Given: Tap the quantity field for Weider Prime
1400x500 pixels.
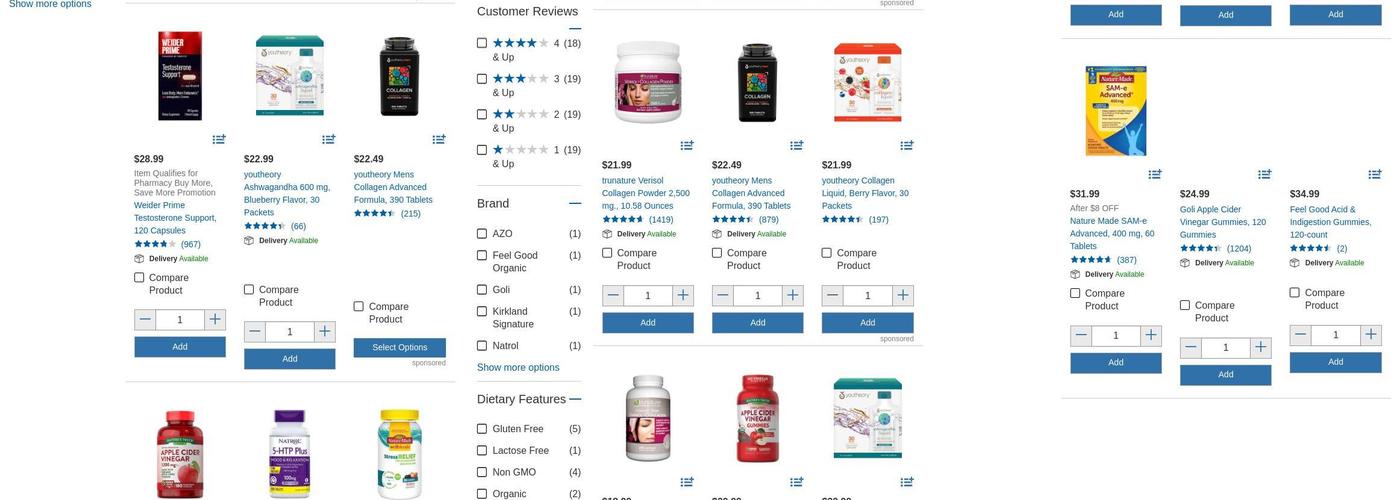Looking at the screenshot, I should tap(180, 320).
